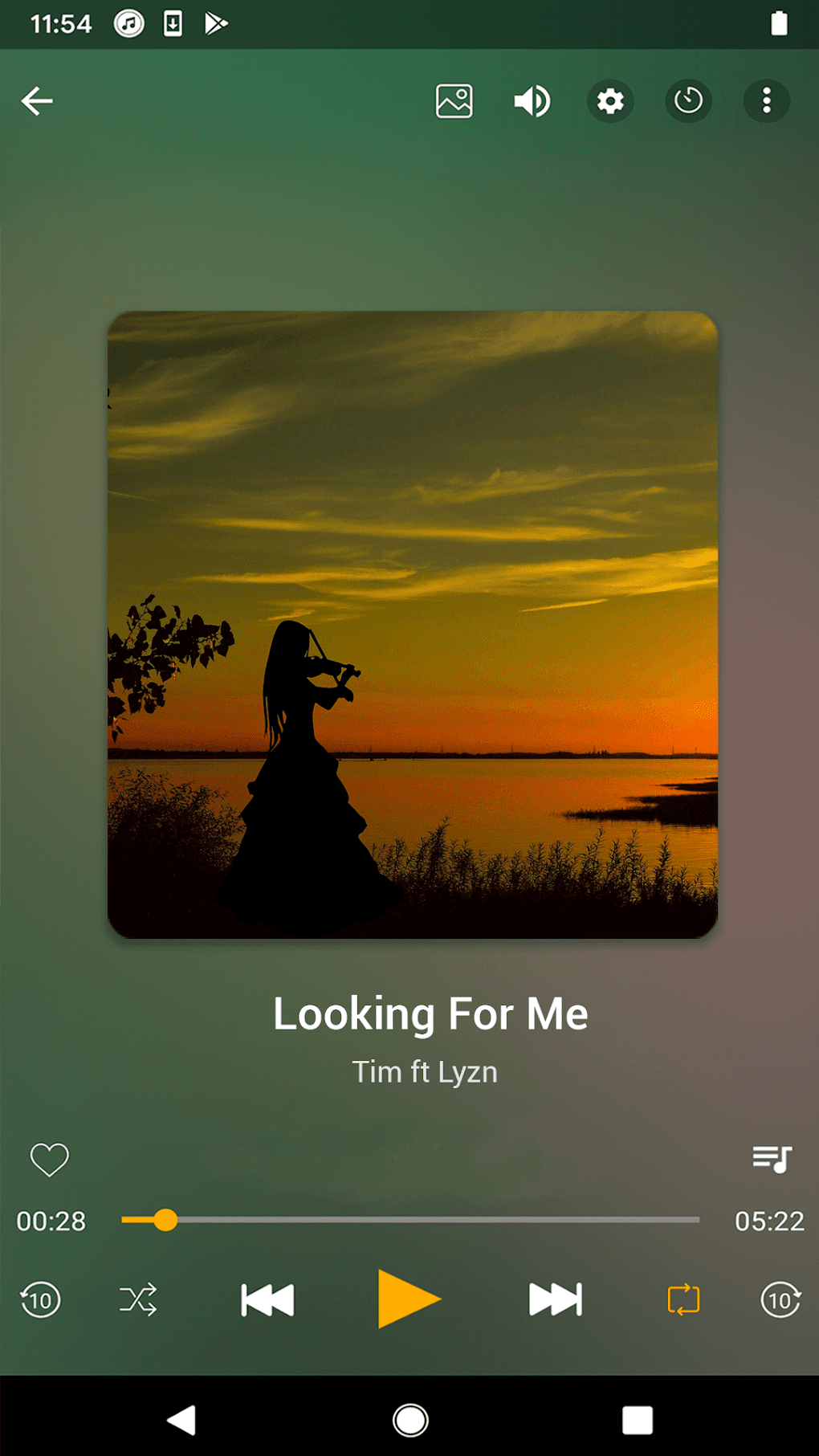Favorite the song with the heart

click(x=49, y=1159)
